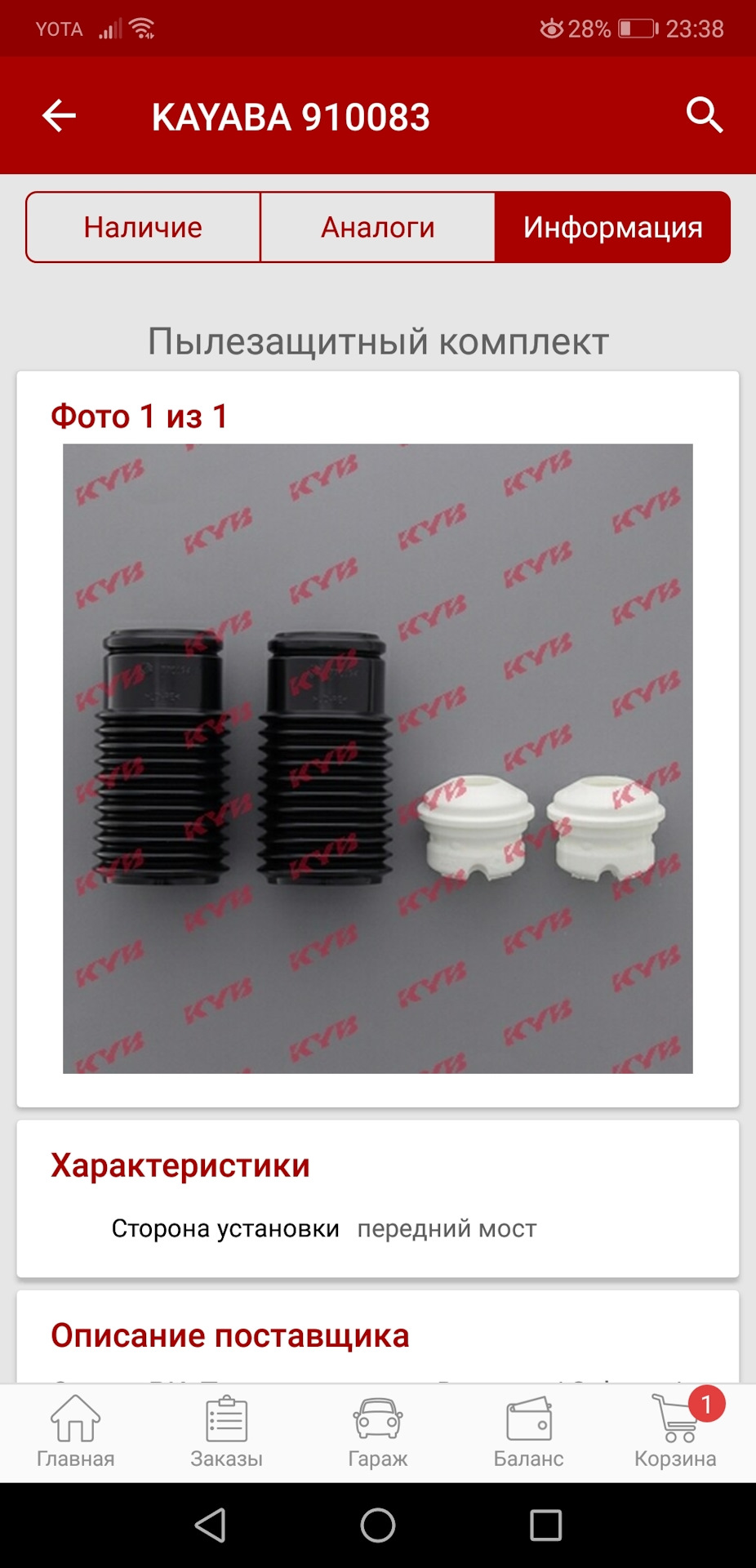Open the Заказы section
Viewport: 756px width, 1568px height.
[226, 1432]
